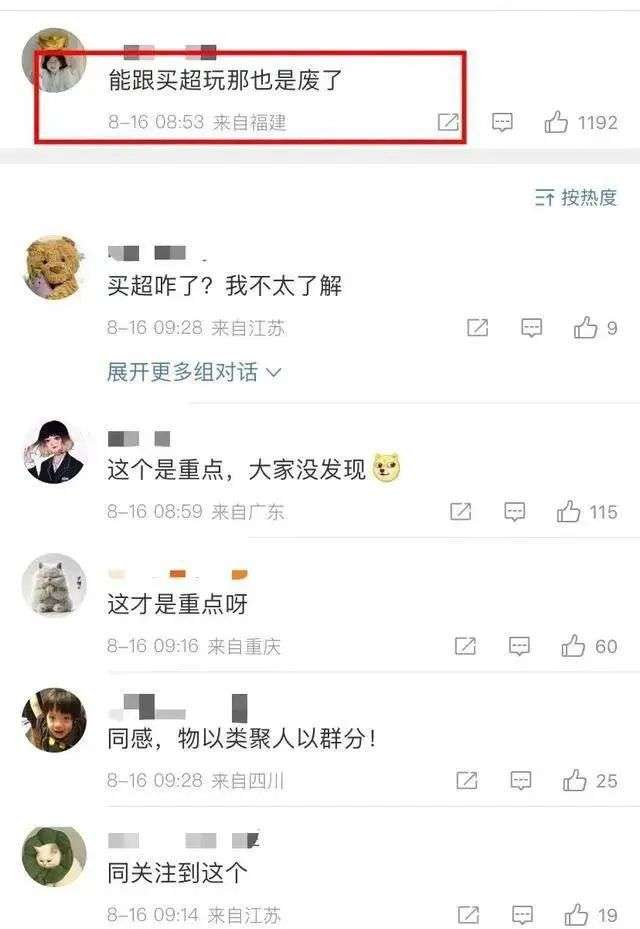Like the comment "同感，物以类聚人以群分！"
This screenshot has height=929, width=640.
tap(574, 780)
